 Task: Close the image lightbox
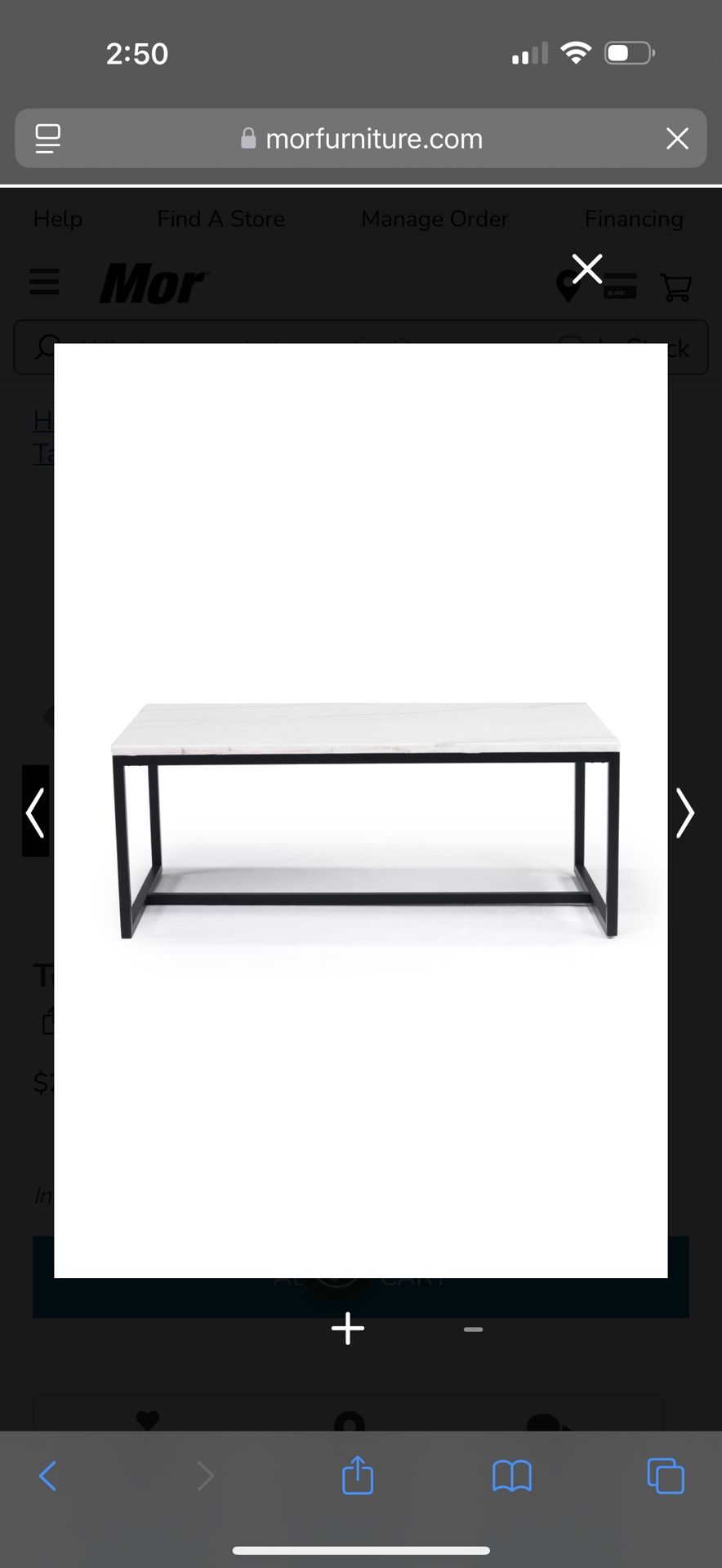[586, 268]
